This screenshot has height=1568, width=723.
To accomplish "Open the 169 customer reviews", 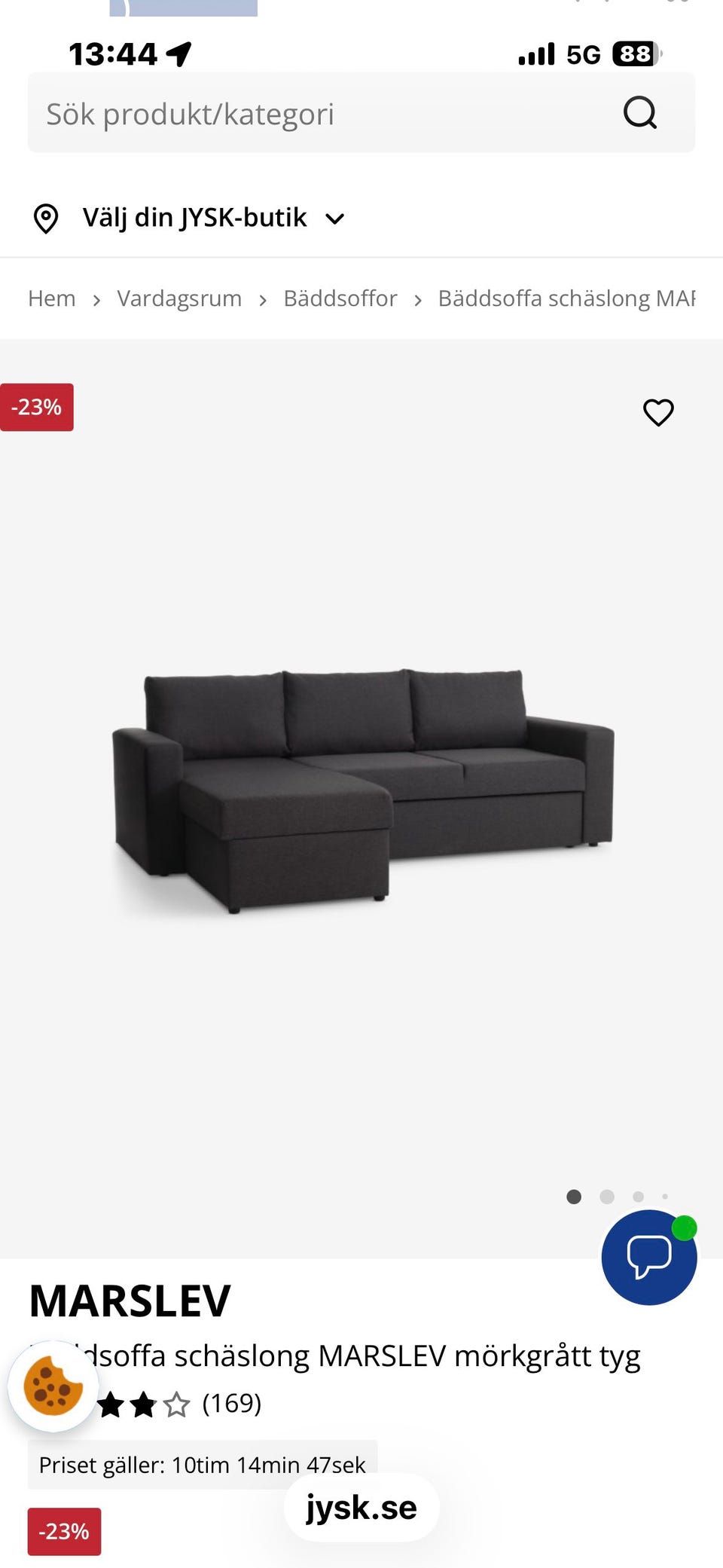I will (231, 1403).
